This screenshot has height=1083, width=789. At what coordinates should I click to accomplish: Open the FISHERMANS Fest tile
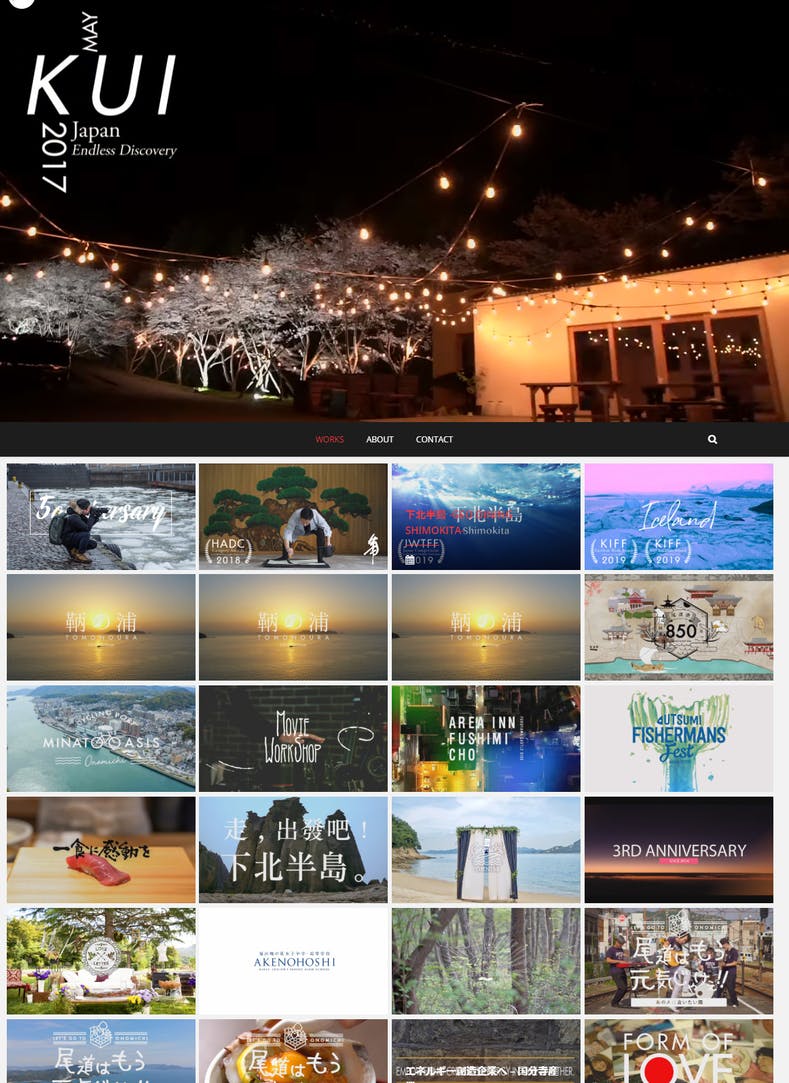pyautogui.click(x=678, y=738)
